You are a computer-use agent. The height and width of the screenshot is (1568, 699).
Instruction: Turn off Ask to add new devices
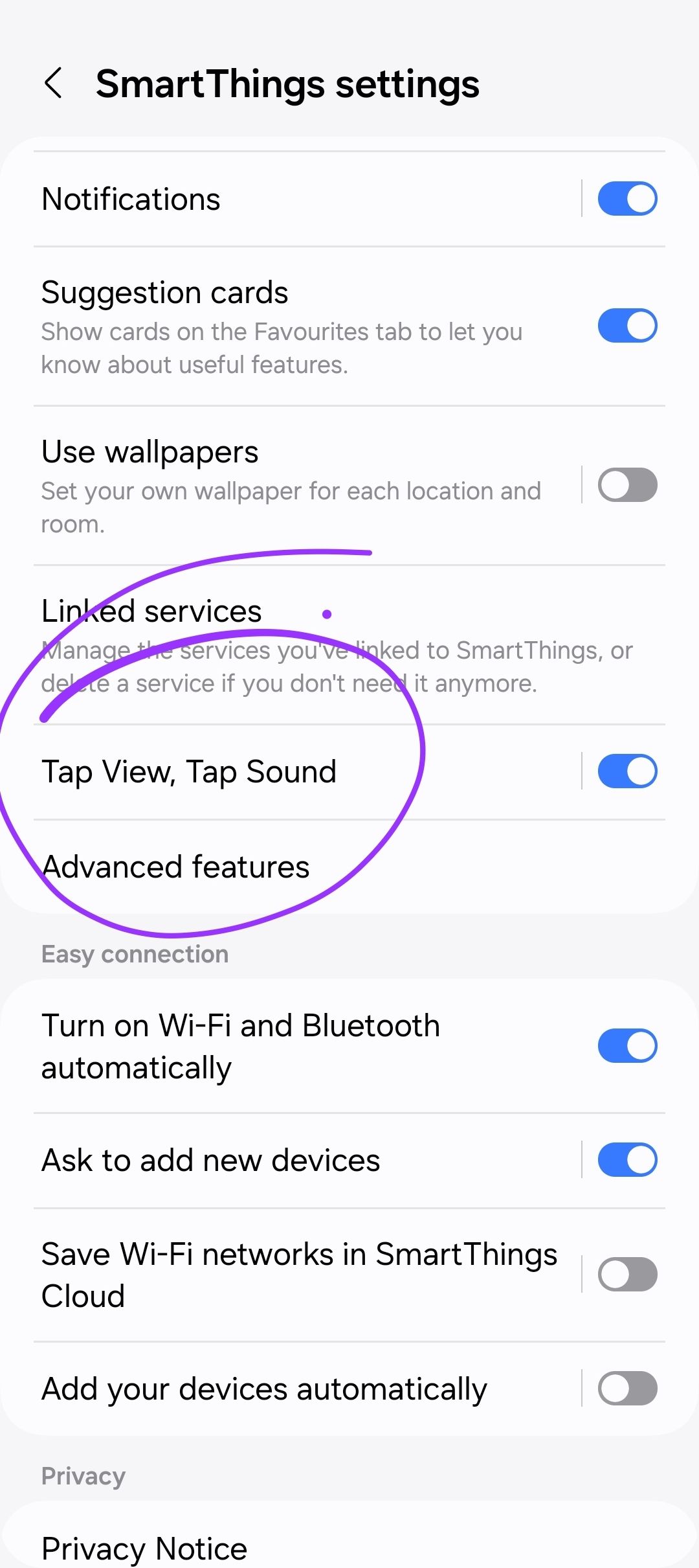coord(625,1159)
